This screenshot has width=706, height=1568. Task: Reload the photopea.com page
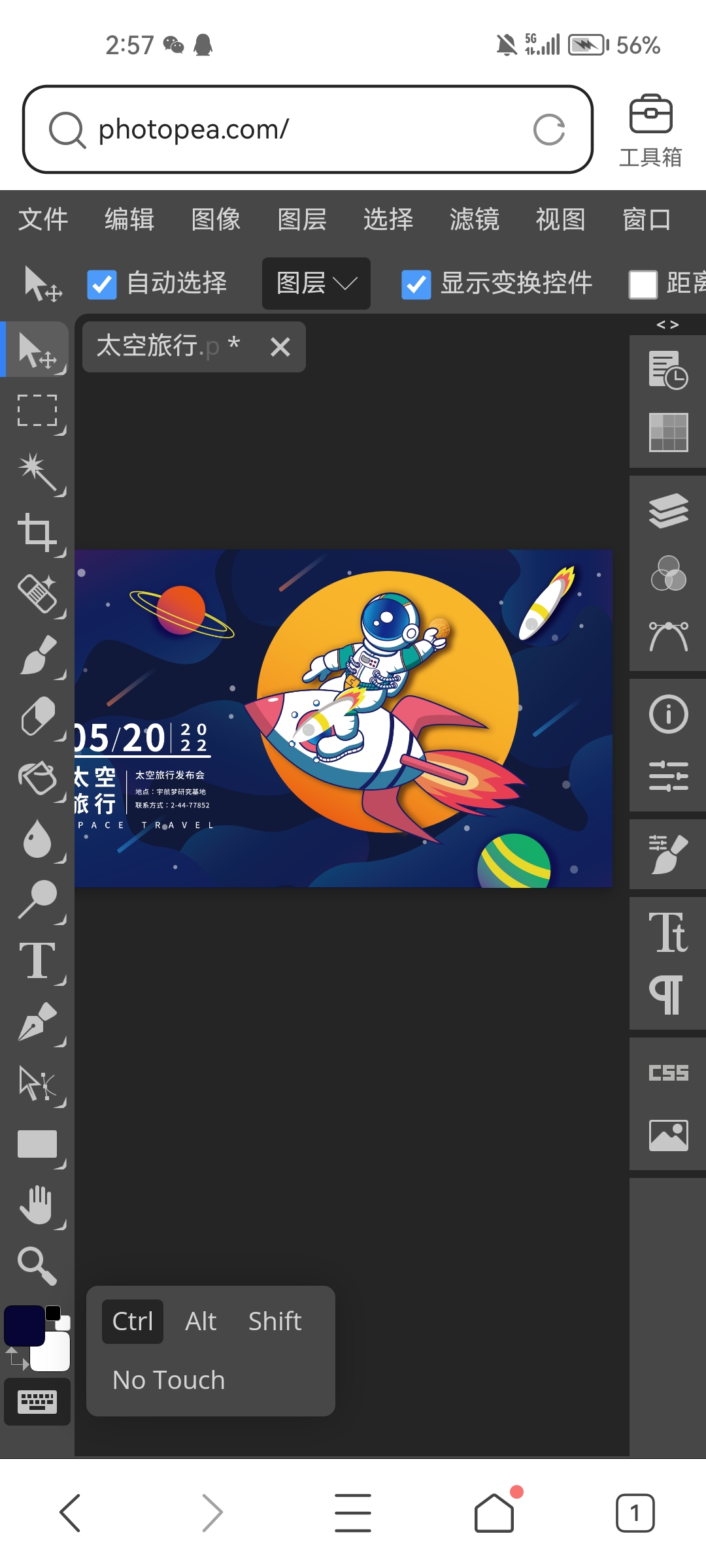point(549,129)
